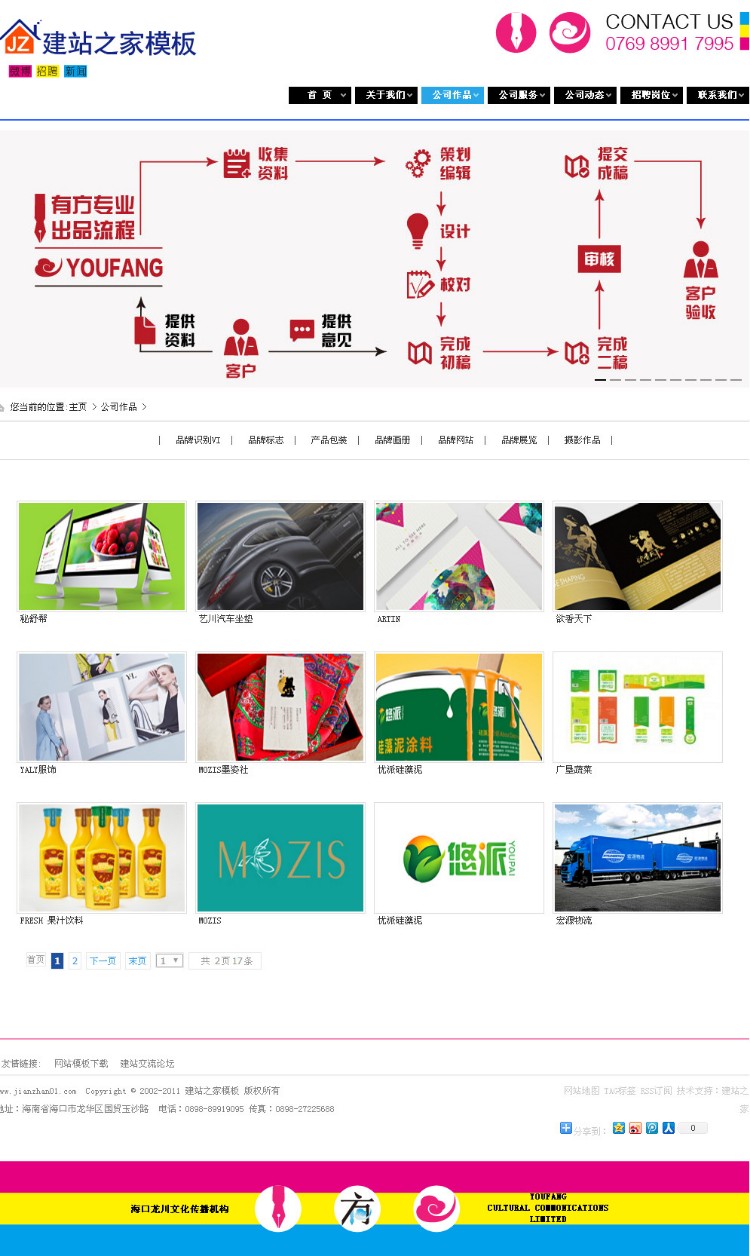Click the 方 seal icon in the yellow footer bar

click(357, 1208)
